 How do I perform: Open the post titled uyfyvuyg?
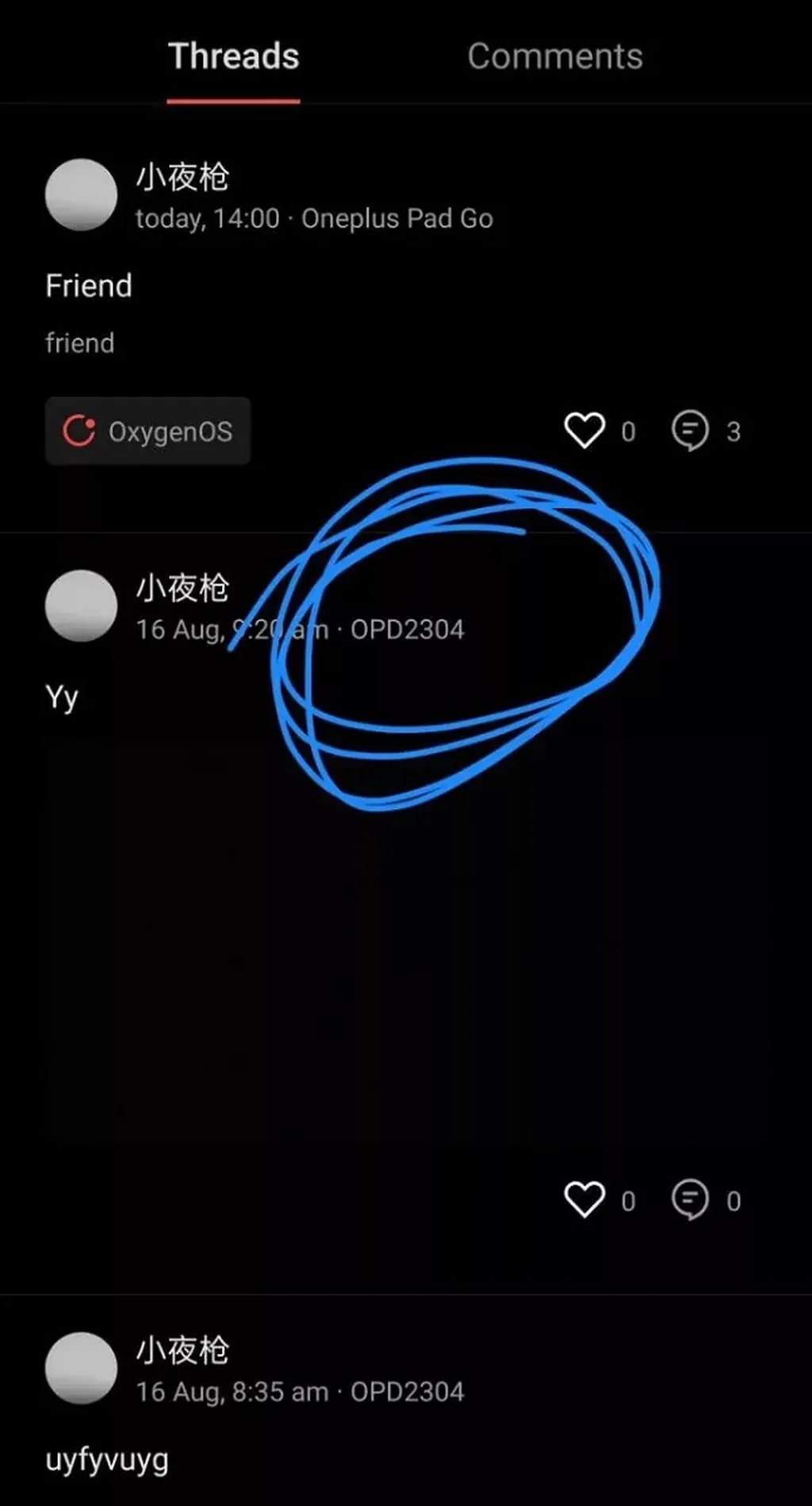click(x=106, y=1458)
